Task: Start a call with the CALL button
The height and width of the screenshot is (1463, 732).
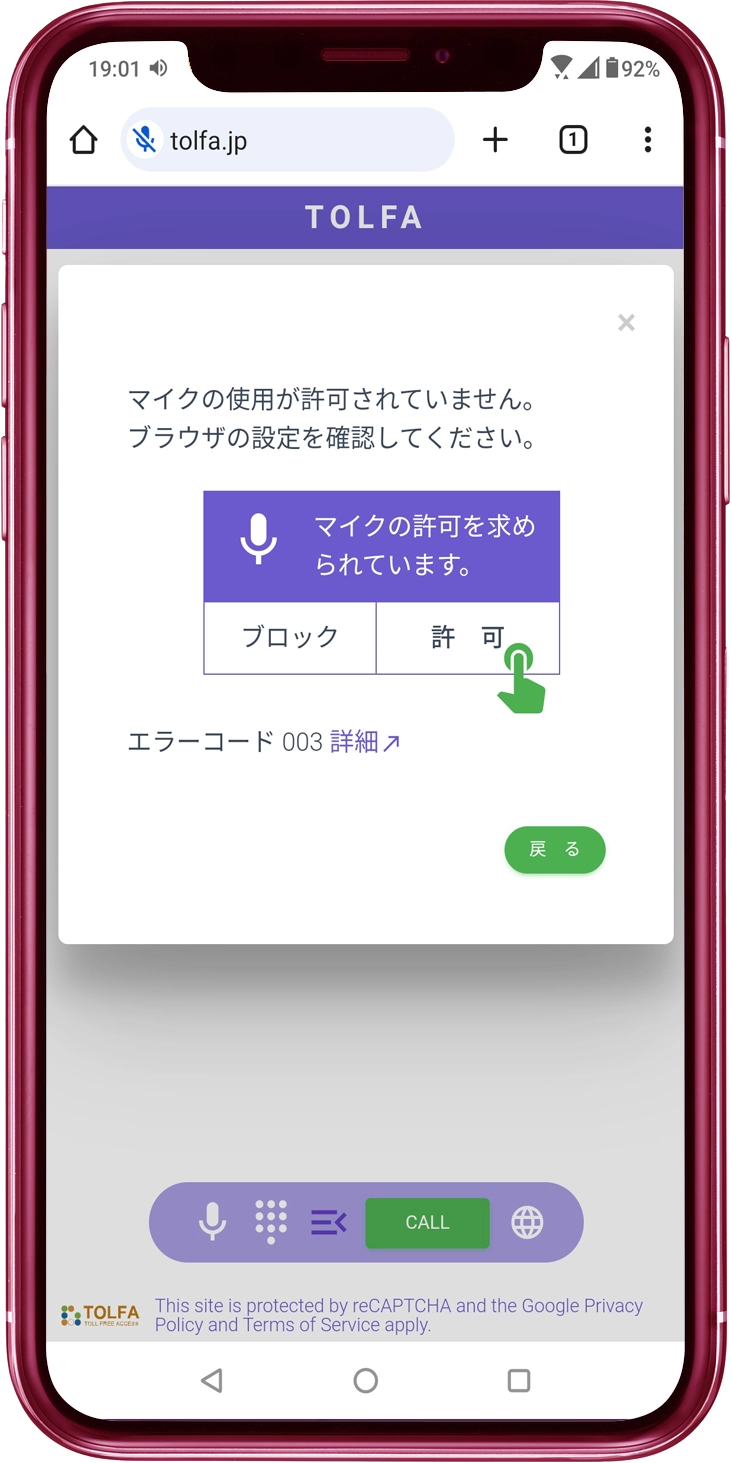Action: (427, 1222)
